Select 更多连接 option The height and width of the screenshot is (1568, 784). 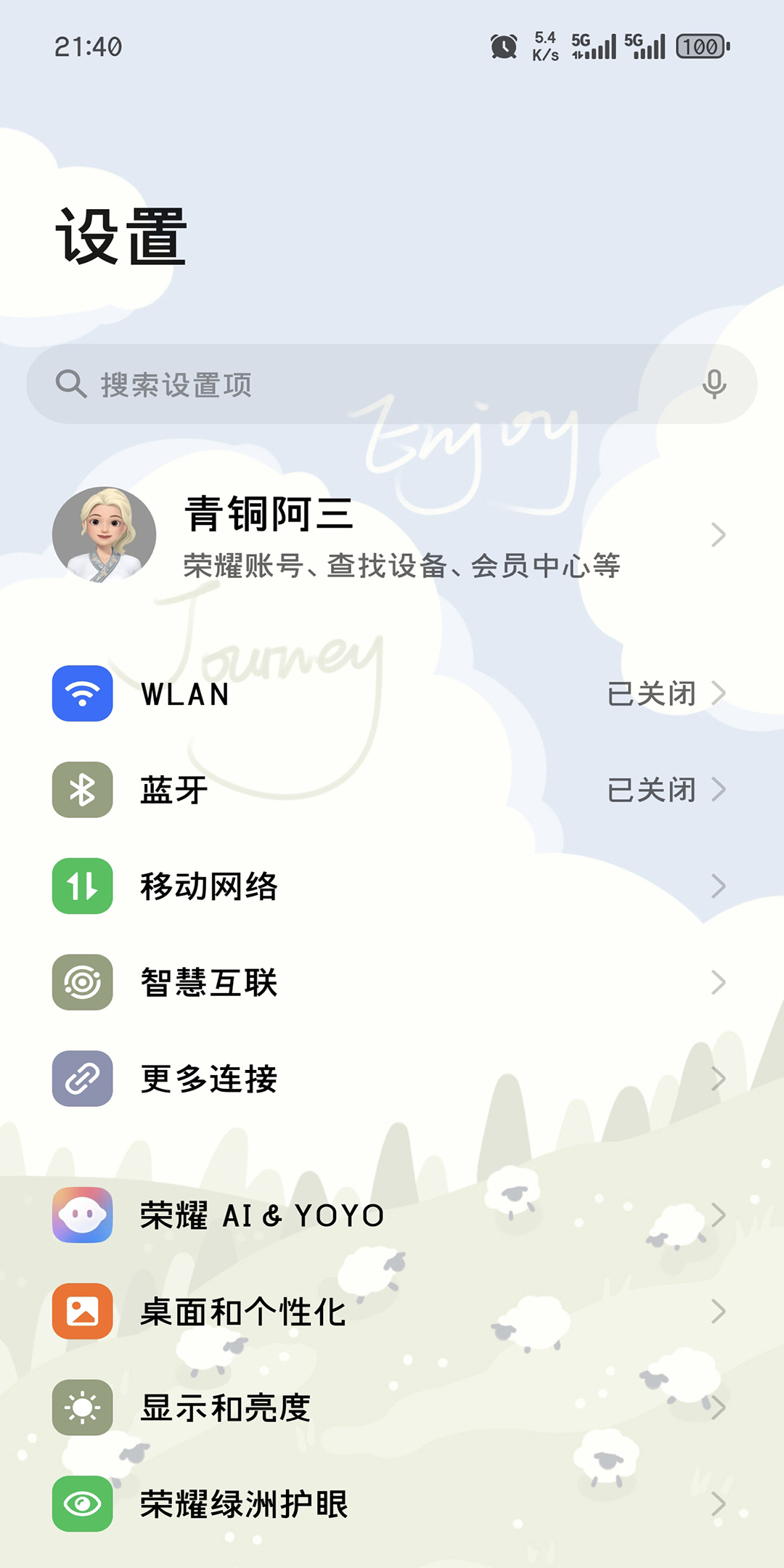(392, 1079)
